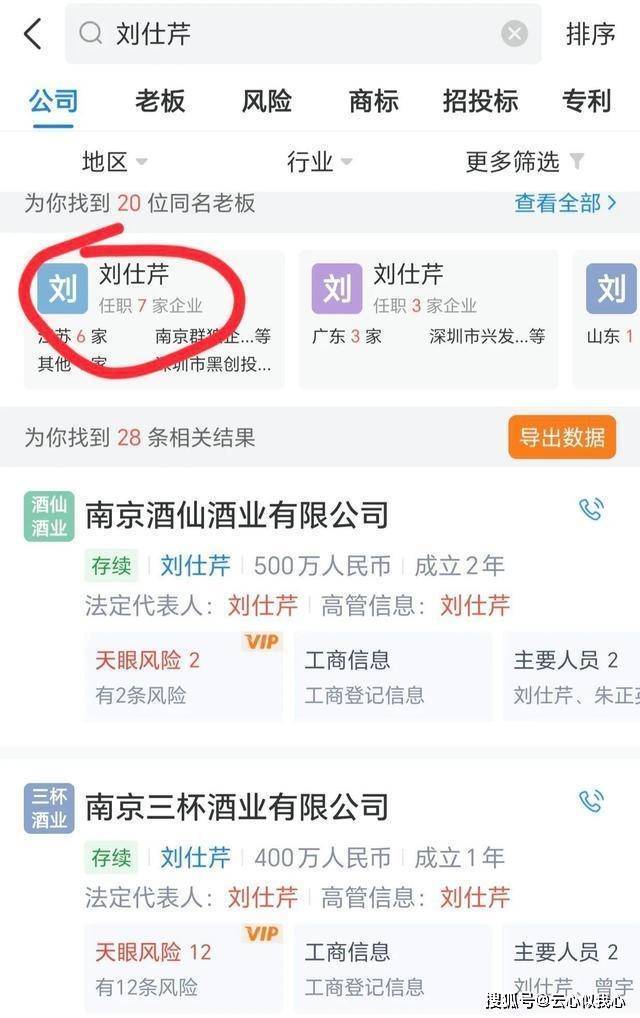The width and height of the screenshot is (640, 1018).
Task: Switch to the 专利 tab
Action: point(586,101)
